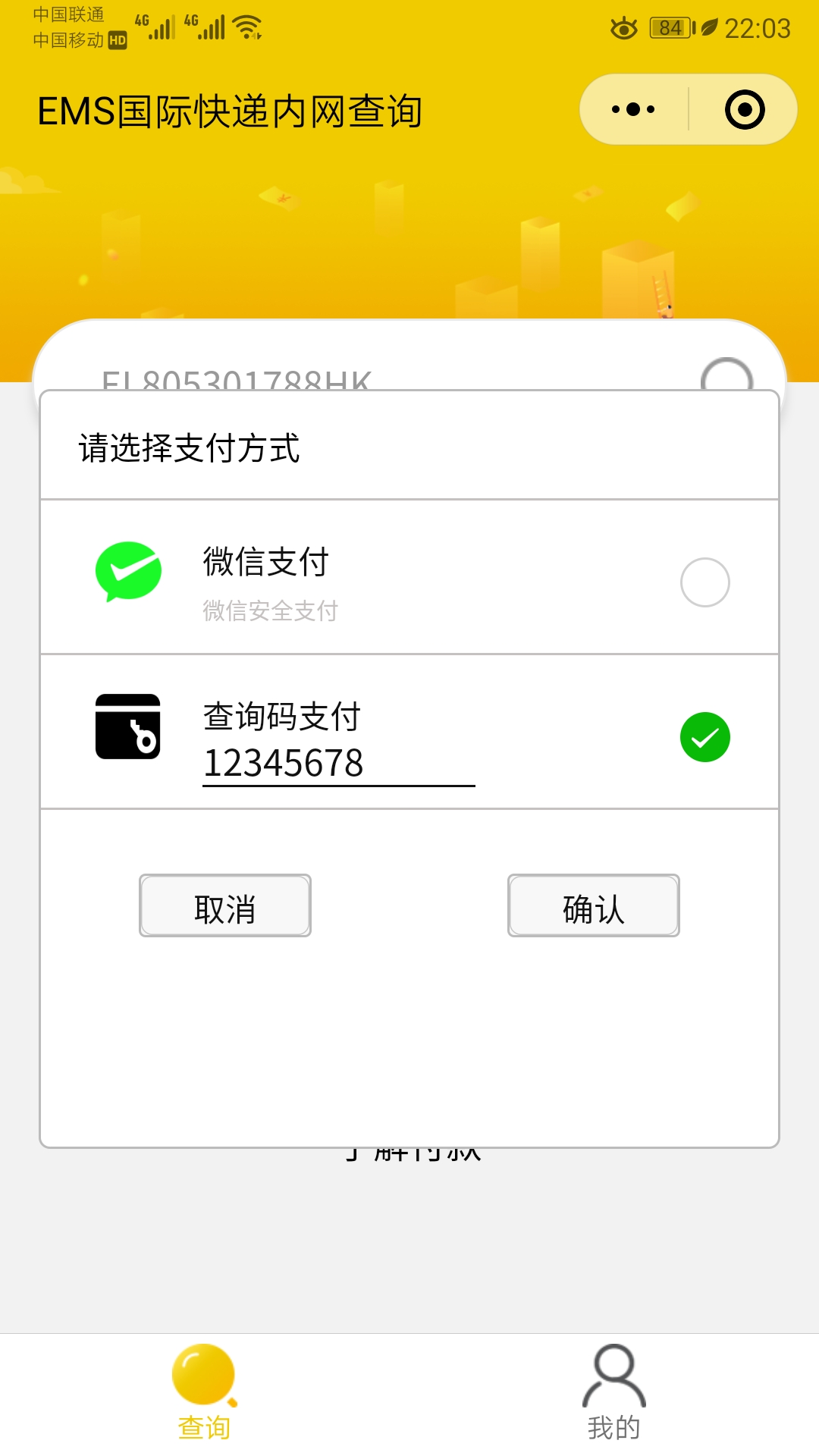Tap the query code input field

338,763
